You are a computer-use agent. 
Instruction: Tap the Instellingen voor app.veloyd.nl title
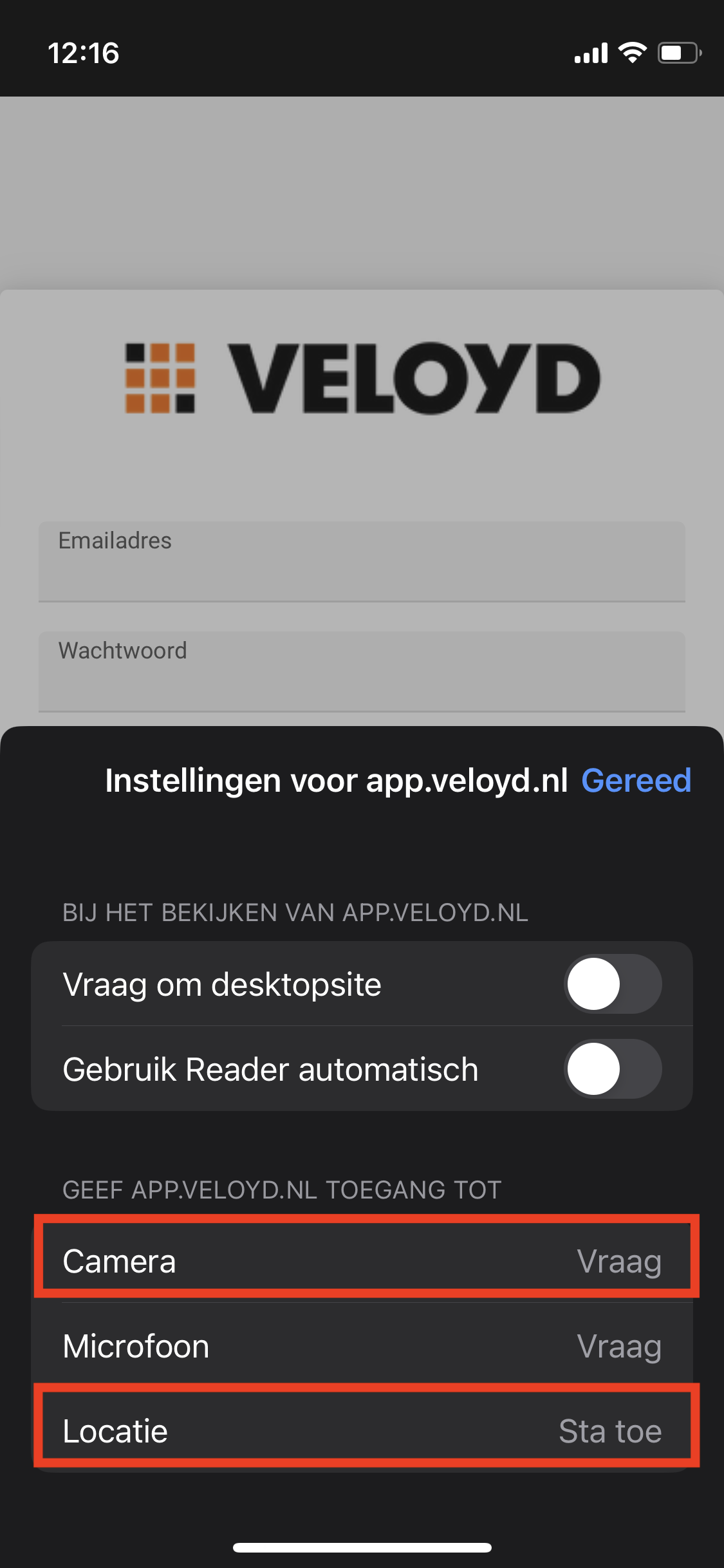coord(335,781)
